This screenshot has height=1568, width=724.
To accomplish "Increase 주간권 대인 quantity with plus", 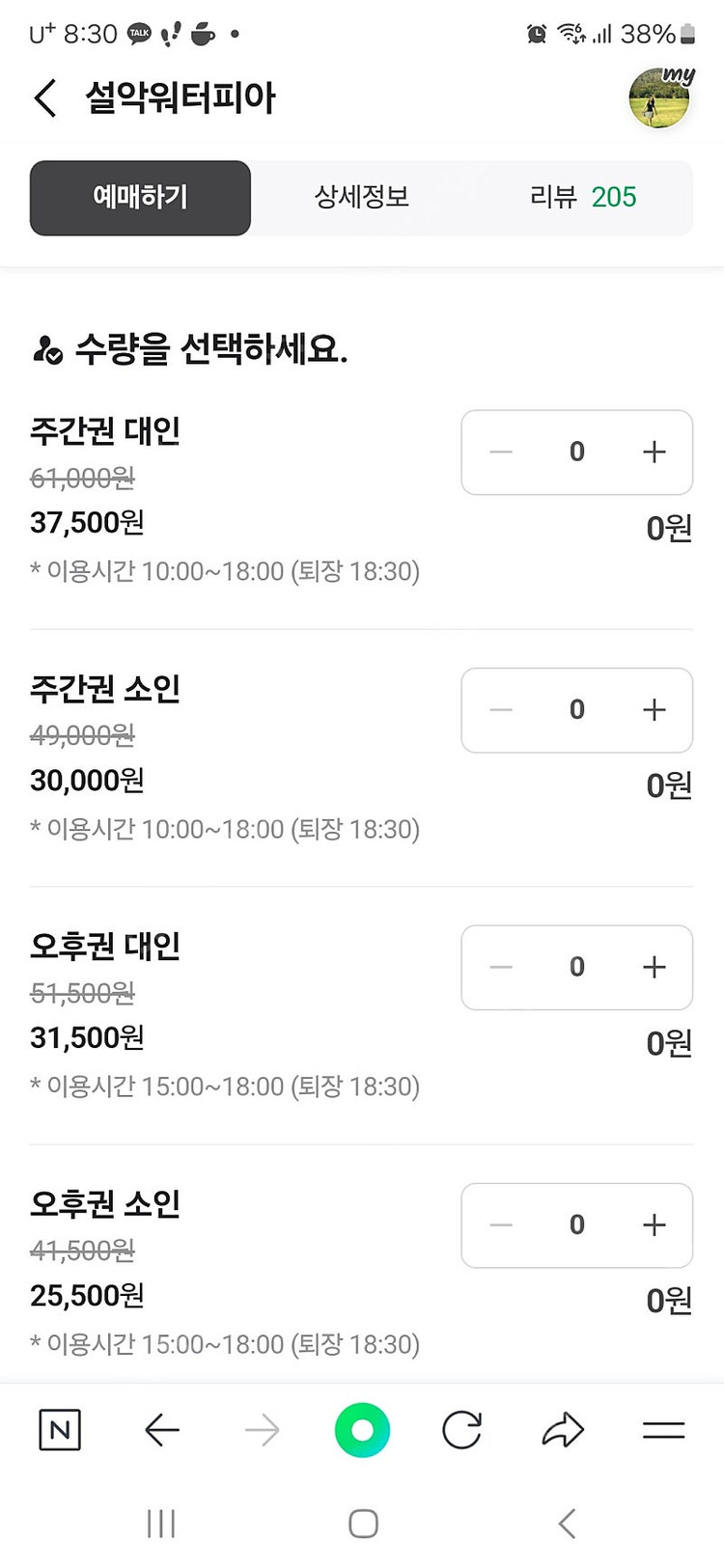I will 654,452.
